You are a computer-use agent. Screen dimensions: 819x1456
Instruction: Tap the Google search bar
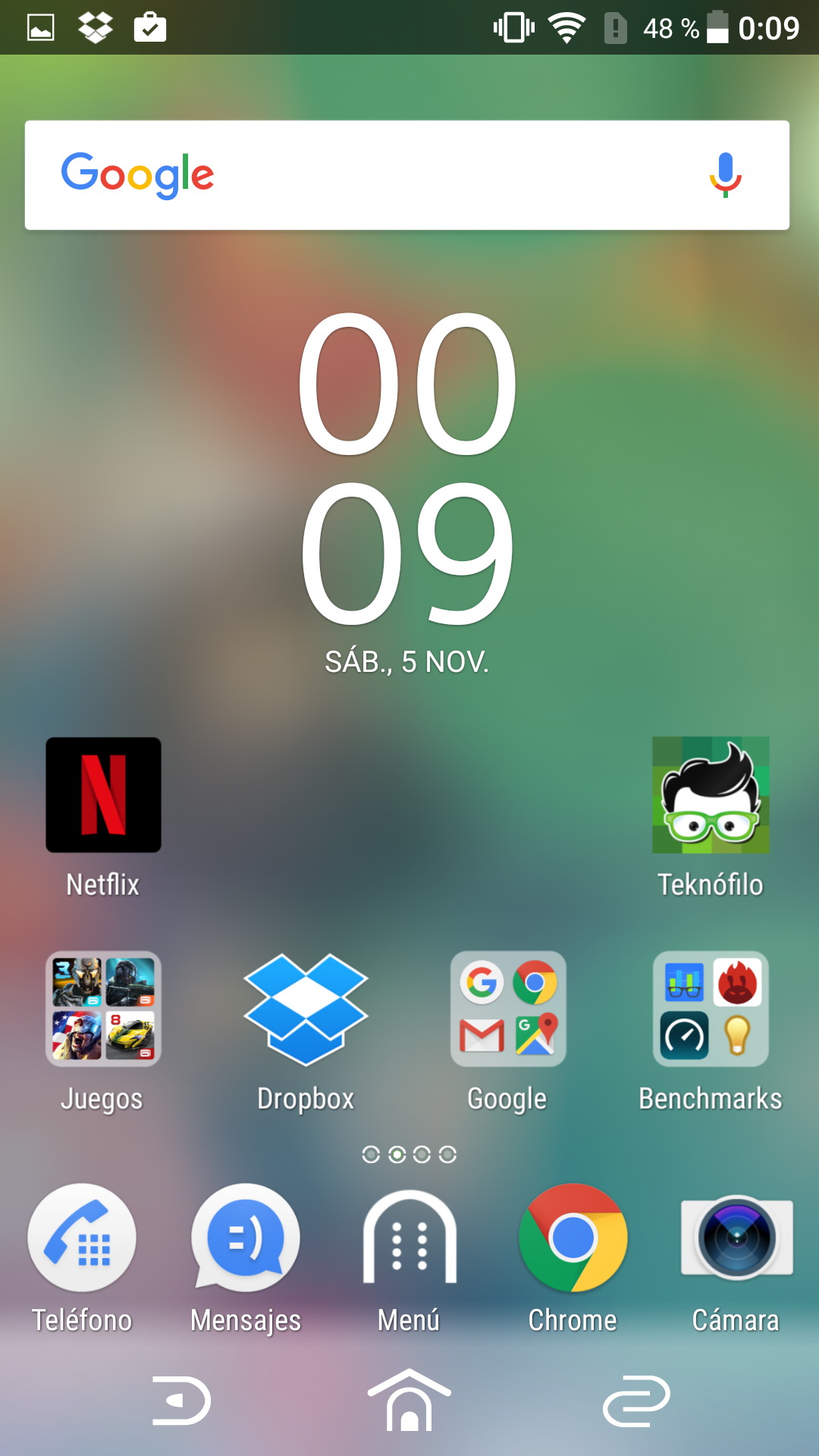pyautogui.click(x=407, y=175)
